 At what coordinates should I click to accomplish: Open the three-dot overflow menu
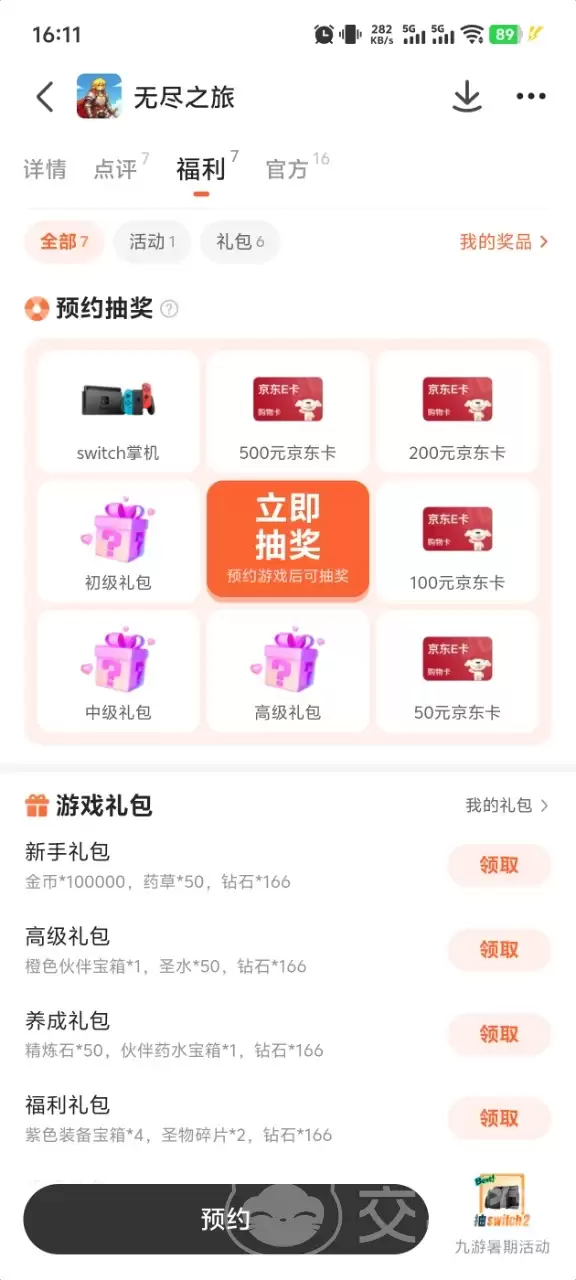531,97
